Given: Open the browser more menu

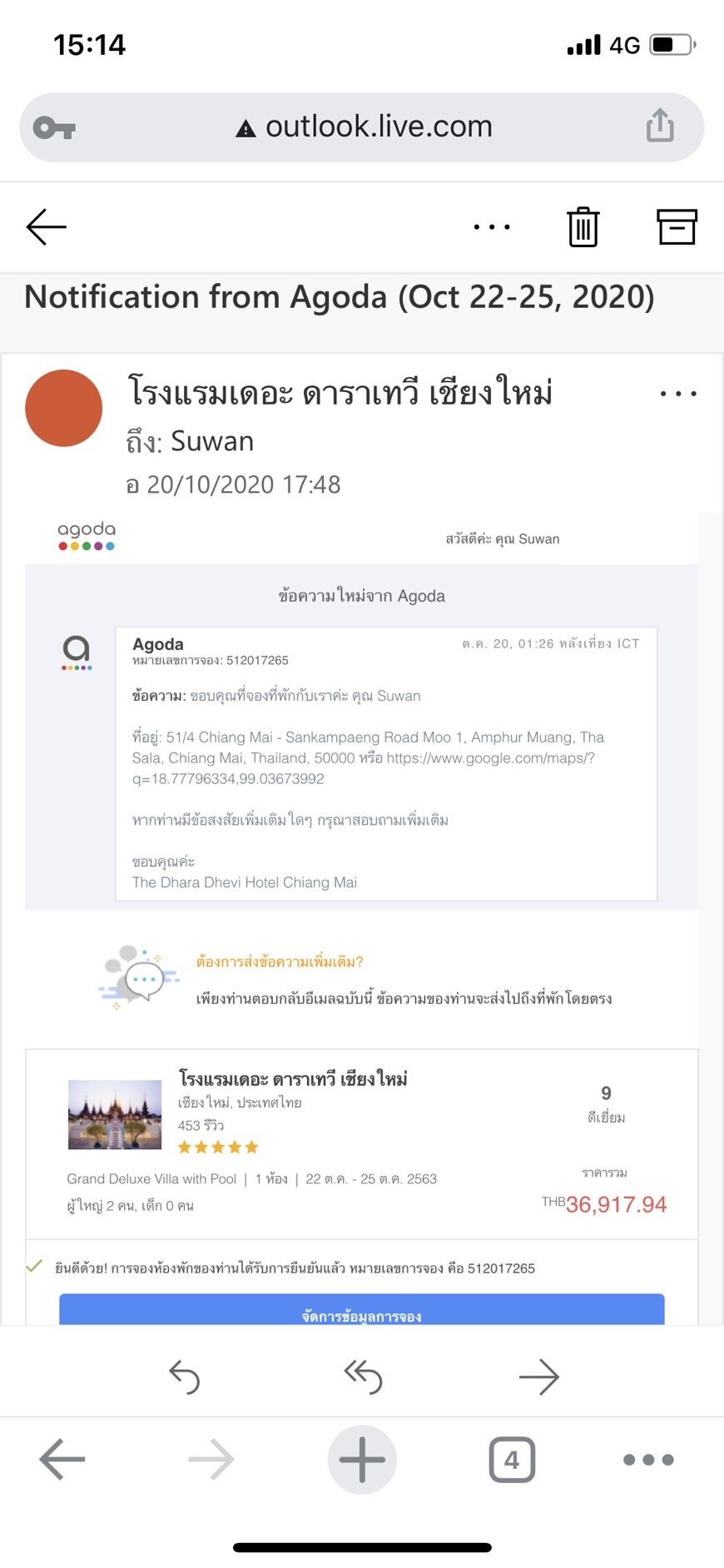Looking at the screenshot, I should [648, 1459].
